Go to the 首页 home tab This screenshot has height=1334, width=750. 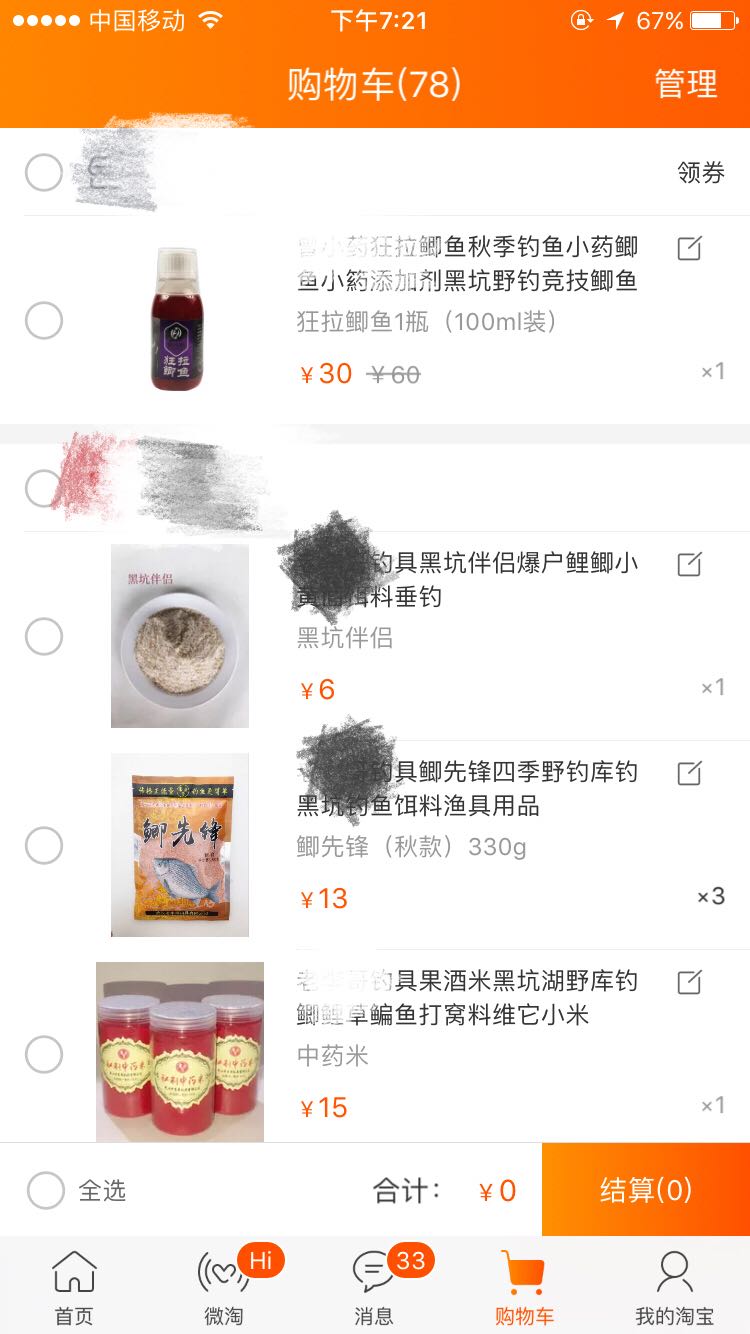[74, 1286]
